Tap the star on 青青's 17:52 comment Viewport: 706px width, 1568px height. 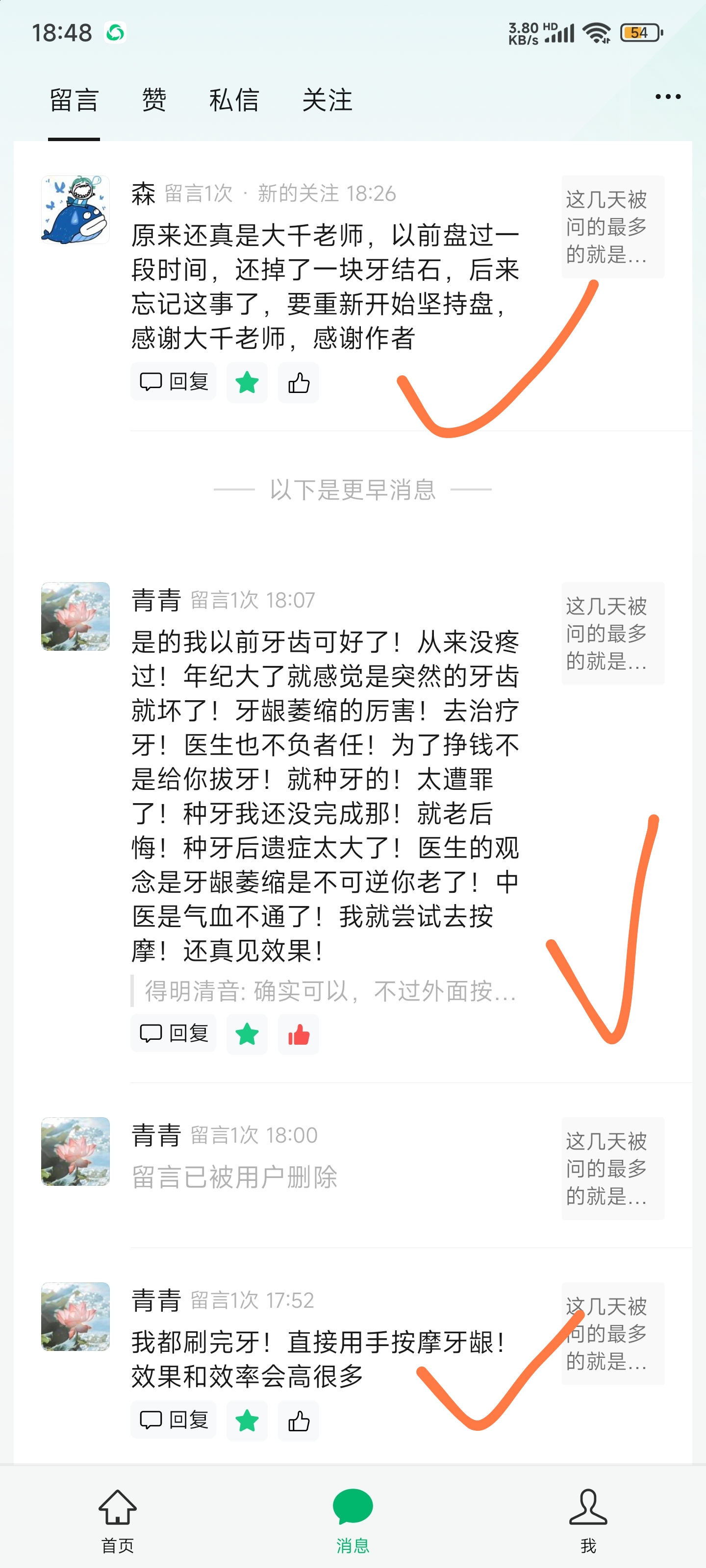(x=247, y=1421)
